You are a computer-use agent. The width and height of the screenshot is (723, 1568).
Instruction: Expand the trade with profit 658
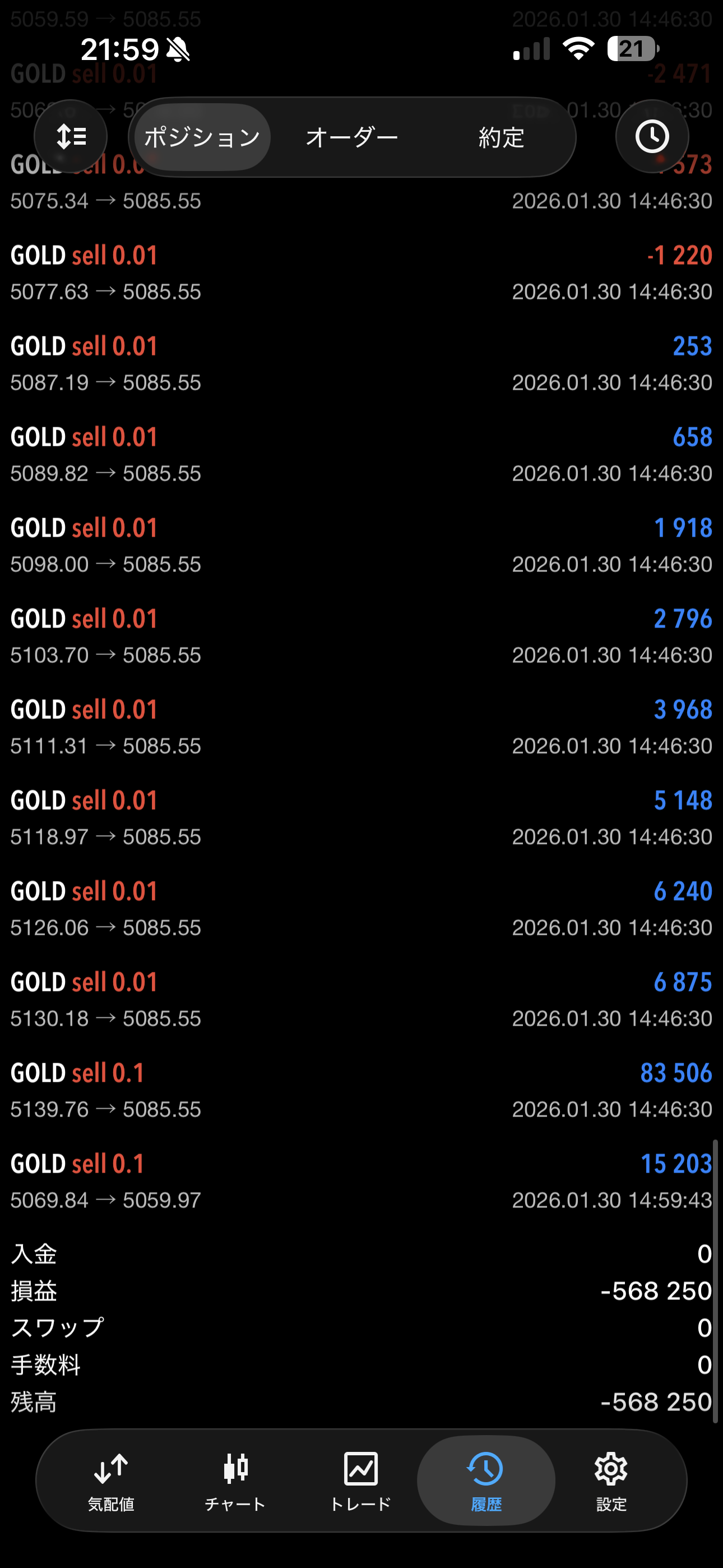(x=361, y=454)
